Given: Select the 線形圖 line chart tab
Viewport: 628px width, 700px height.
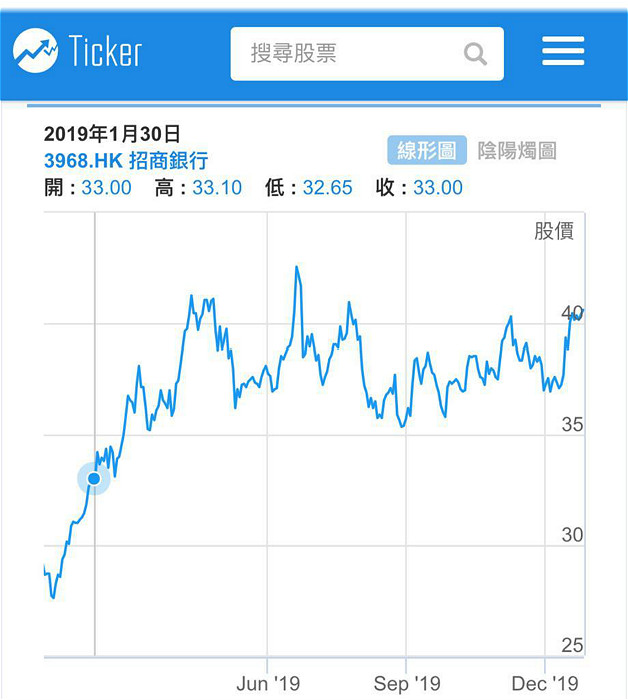Looking at the screenshot, I should coord(427,150).
